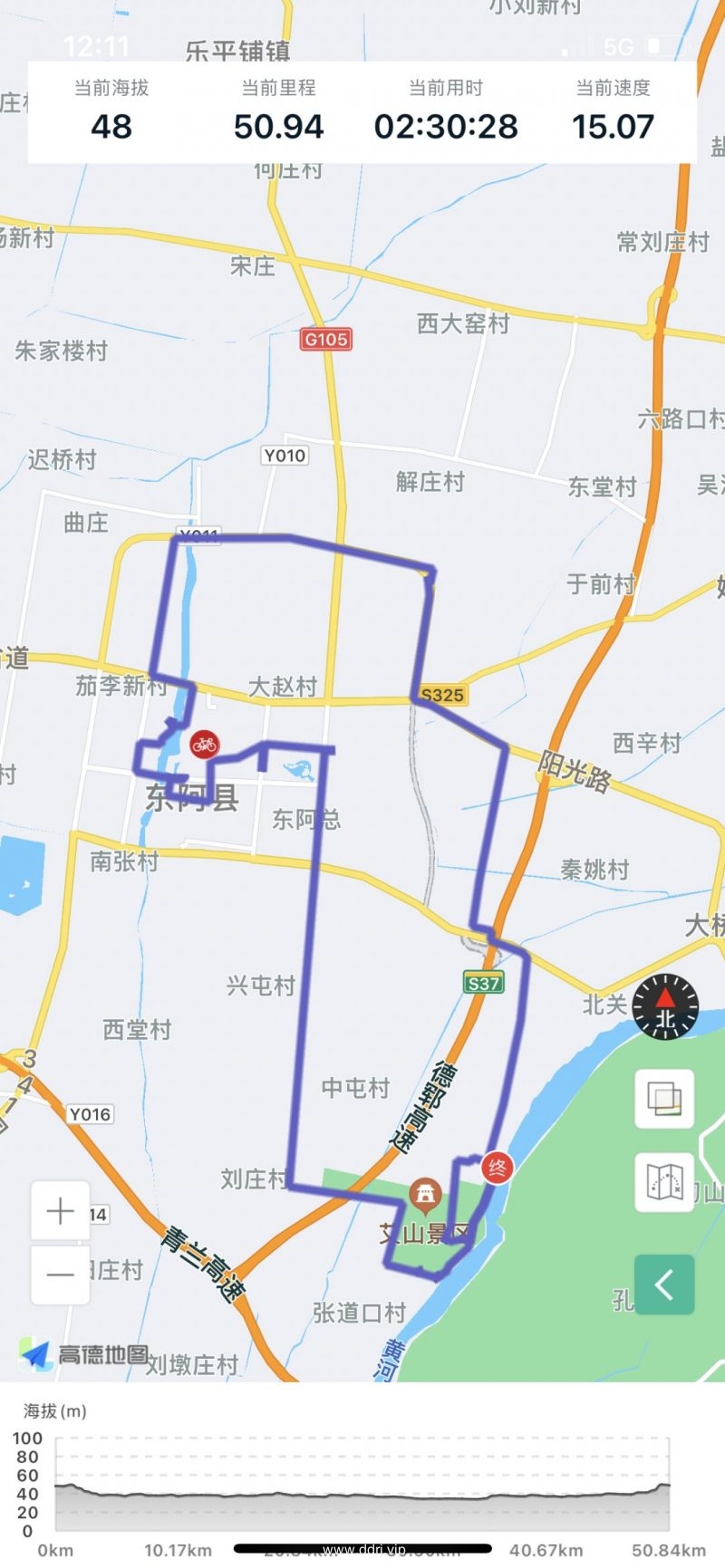
Task: Open the map layers switcher
Action: point(664,1099)
